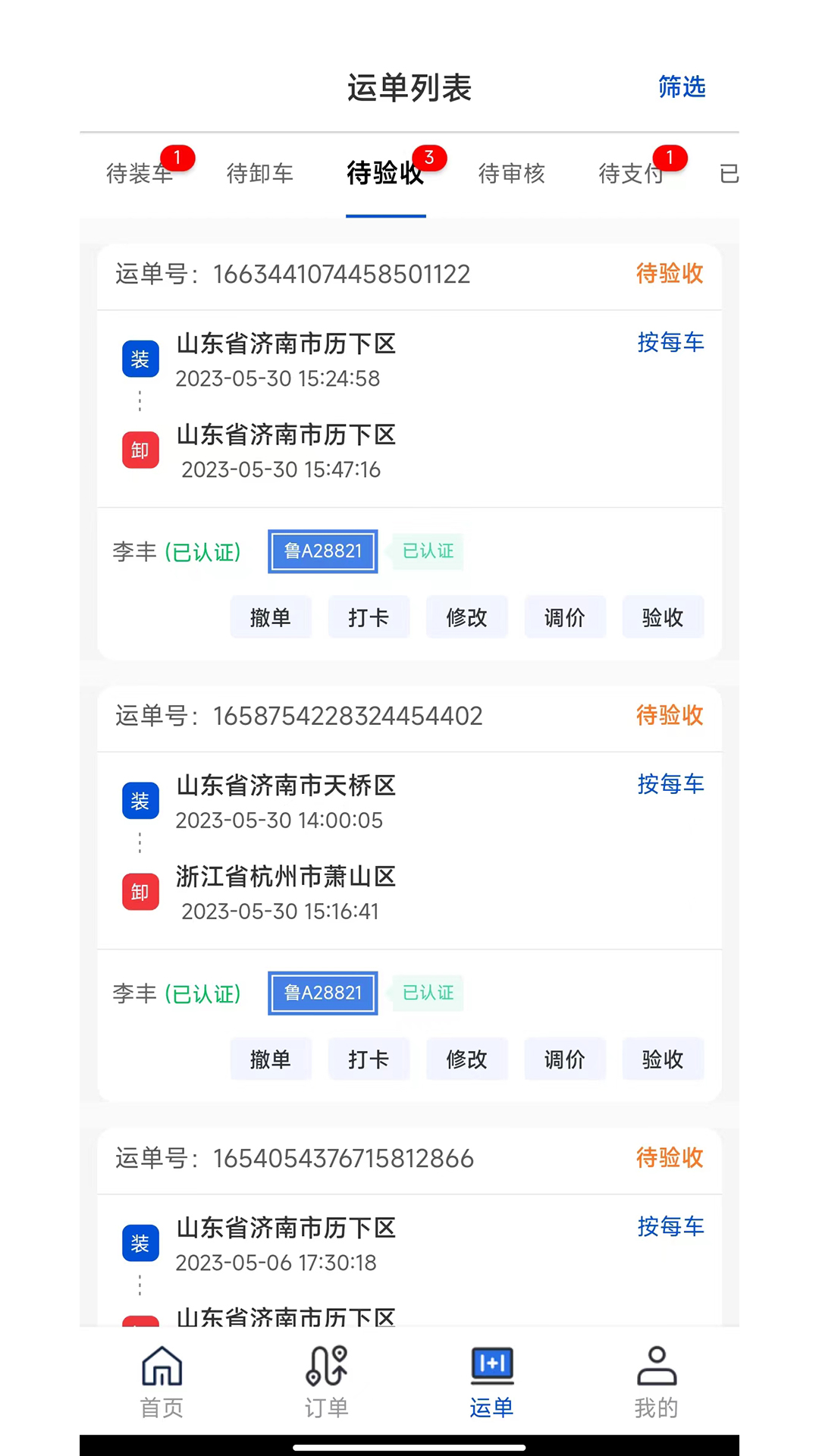Switch to the 待装车 tab
This screenshot has width=819, height=1456.
pyautogui.click(x=140, y=174)
